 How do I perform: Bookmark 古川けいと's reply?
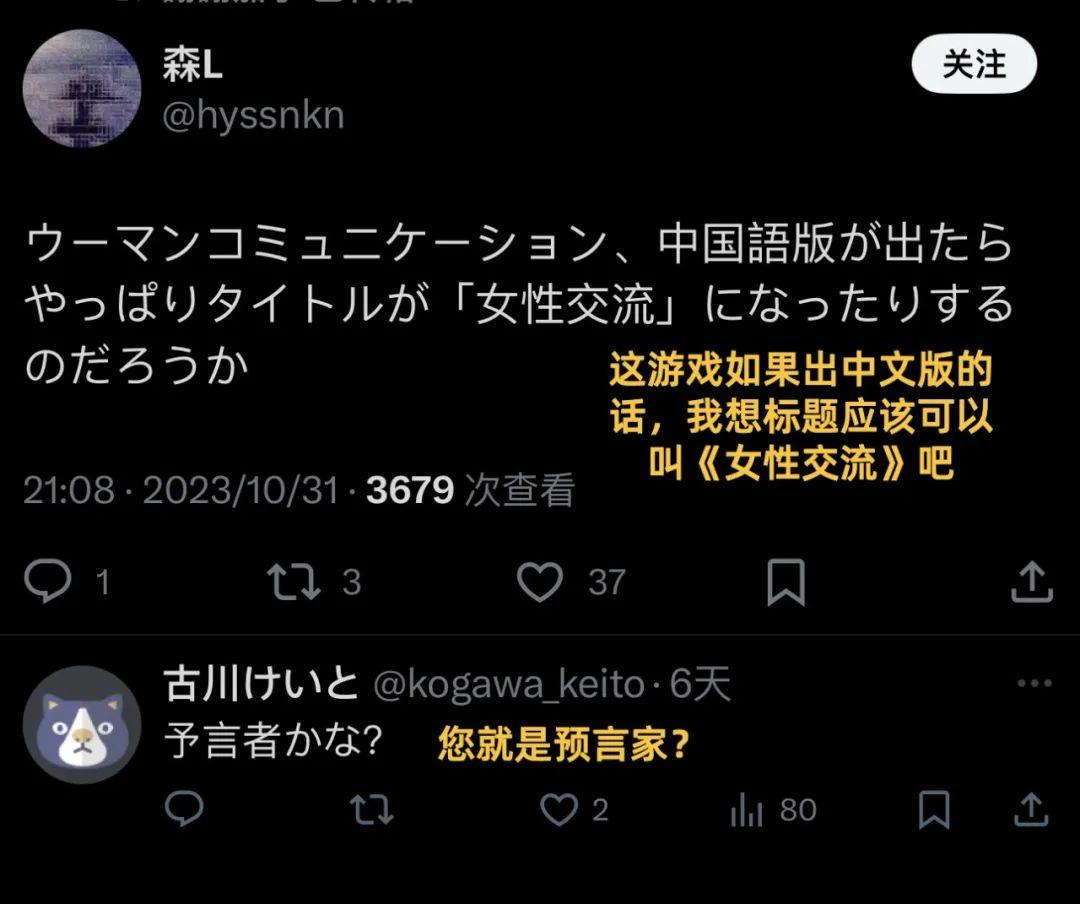tap(933, 809)
